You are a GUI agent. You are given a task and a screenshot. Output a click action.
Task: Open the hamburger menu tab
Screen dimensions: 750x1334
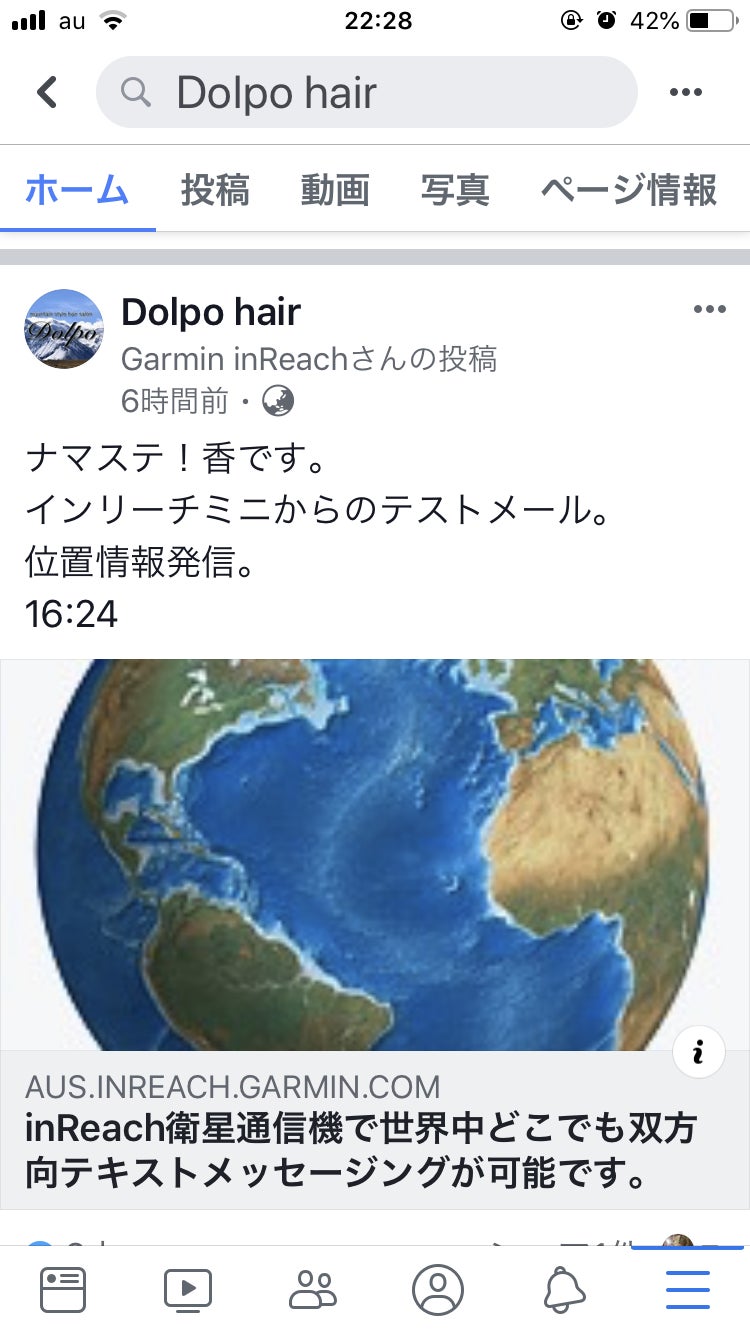tap(688, 1289)
